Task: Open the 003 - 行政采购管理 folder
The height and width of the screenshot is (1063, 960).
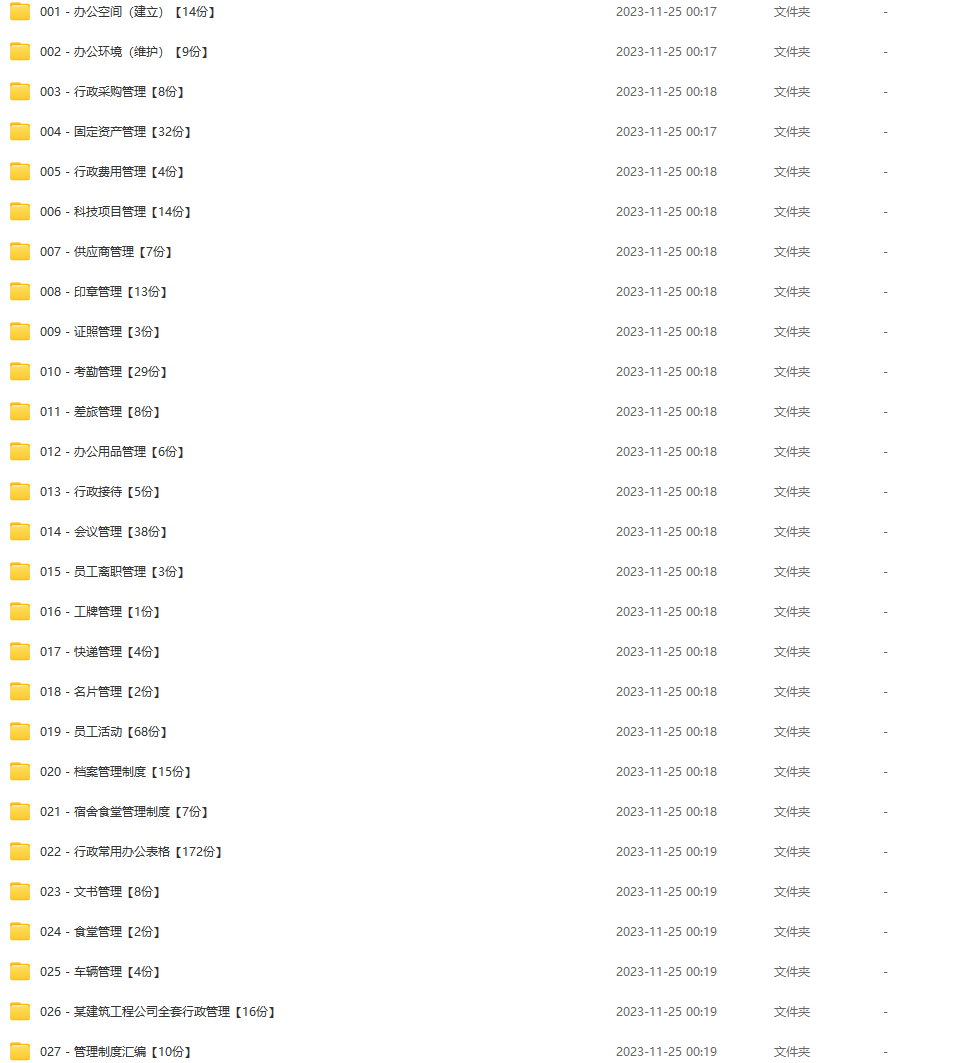Action: pyautogui.click(x=111, y=92)
